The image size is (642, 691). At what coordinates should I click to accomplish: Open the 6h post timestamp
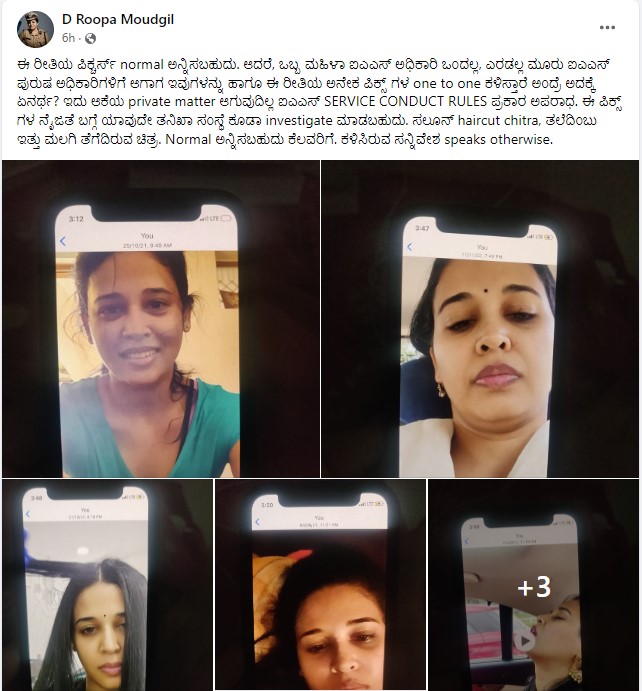point(68,37)
